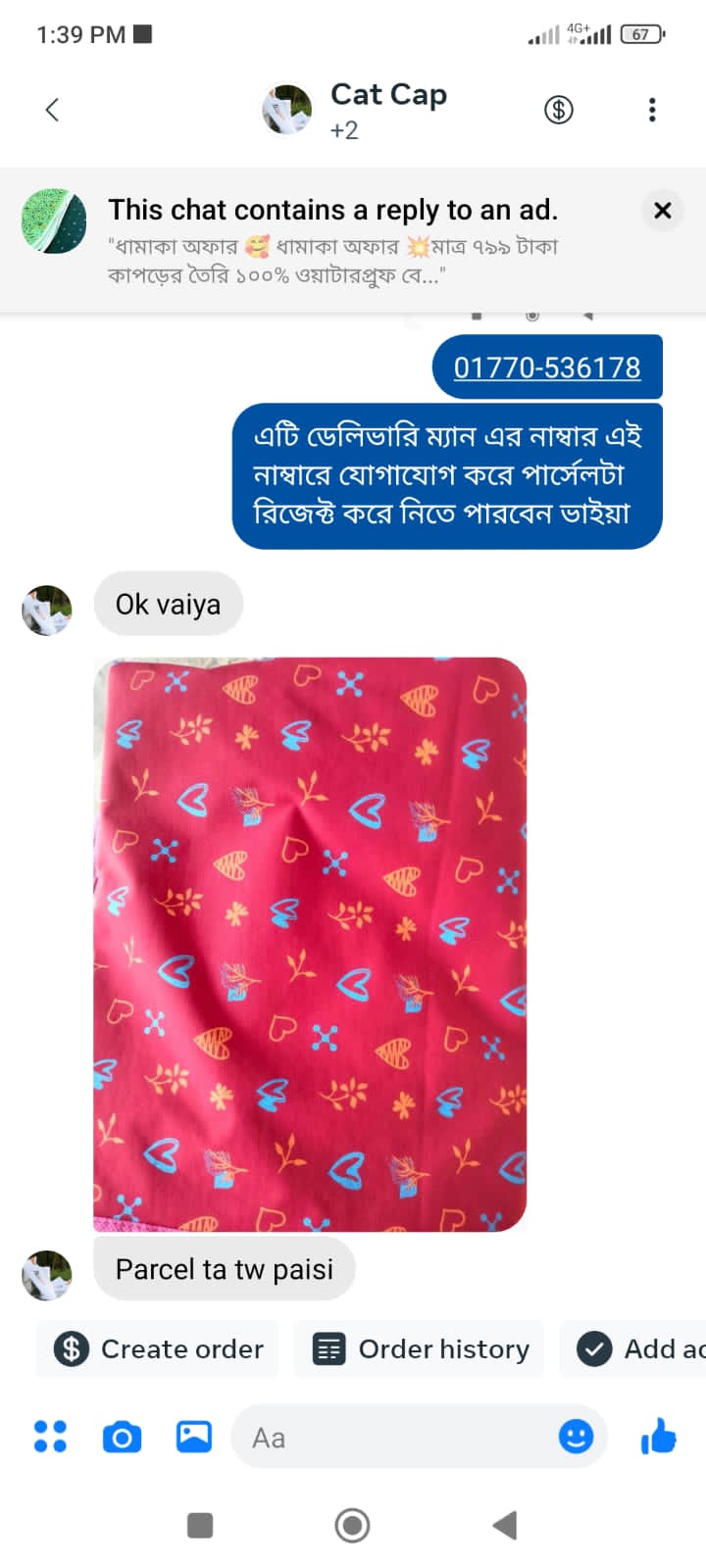
Task: View the red patterned fabric photo
Action: 310,943
